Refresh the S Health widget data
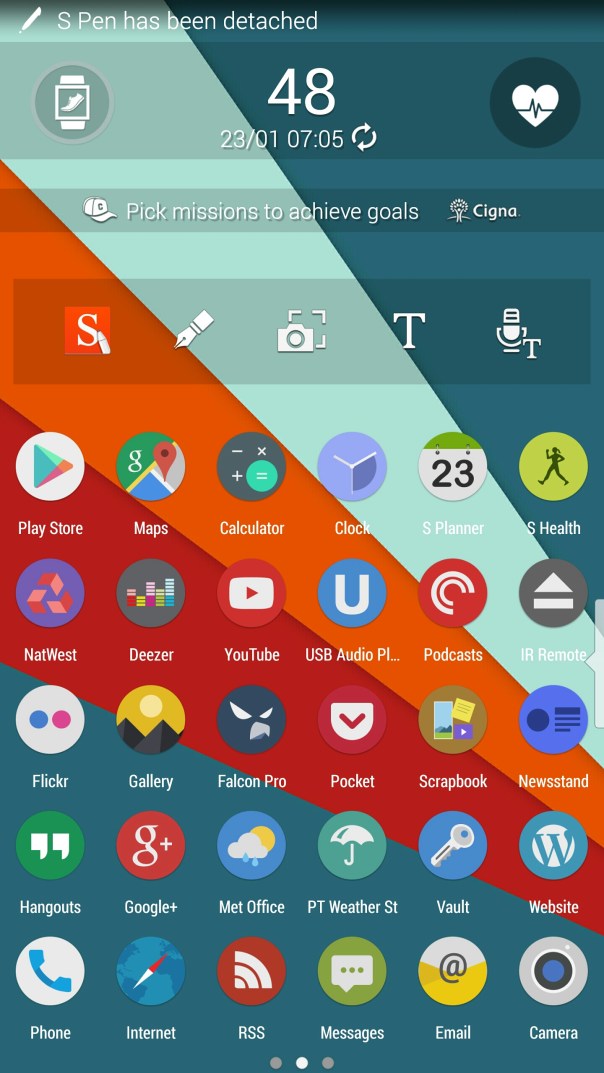Viewport: 604px width, 1073px height. click(365, 138)
